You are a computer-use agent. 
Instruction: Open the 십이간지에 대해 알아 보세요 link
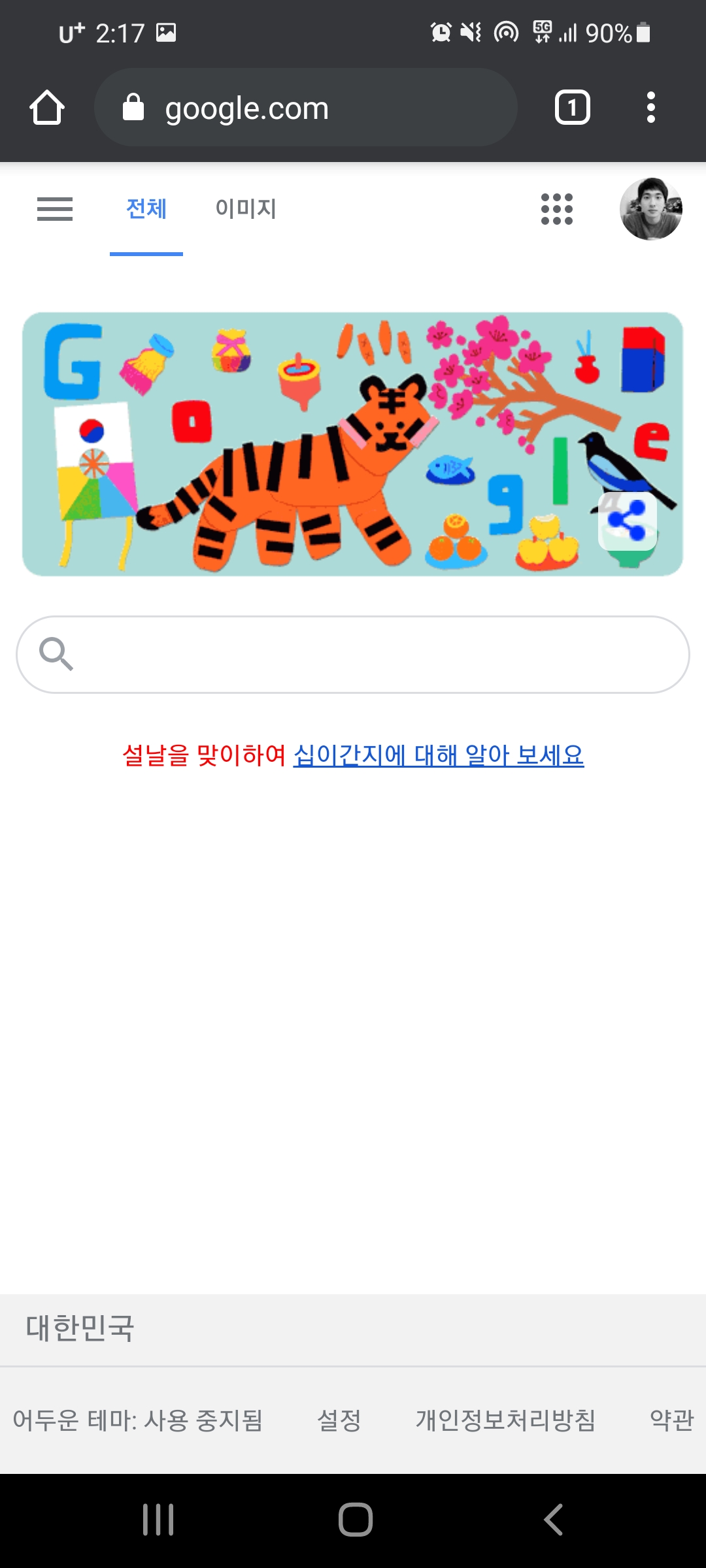click(439, 755)
